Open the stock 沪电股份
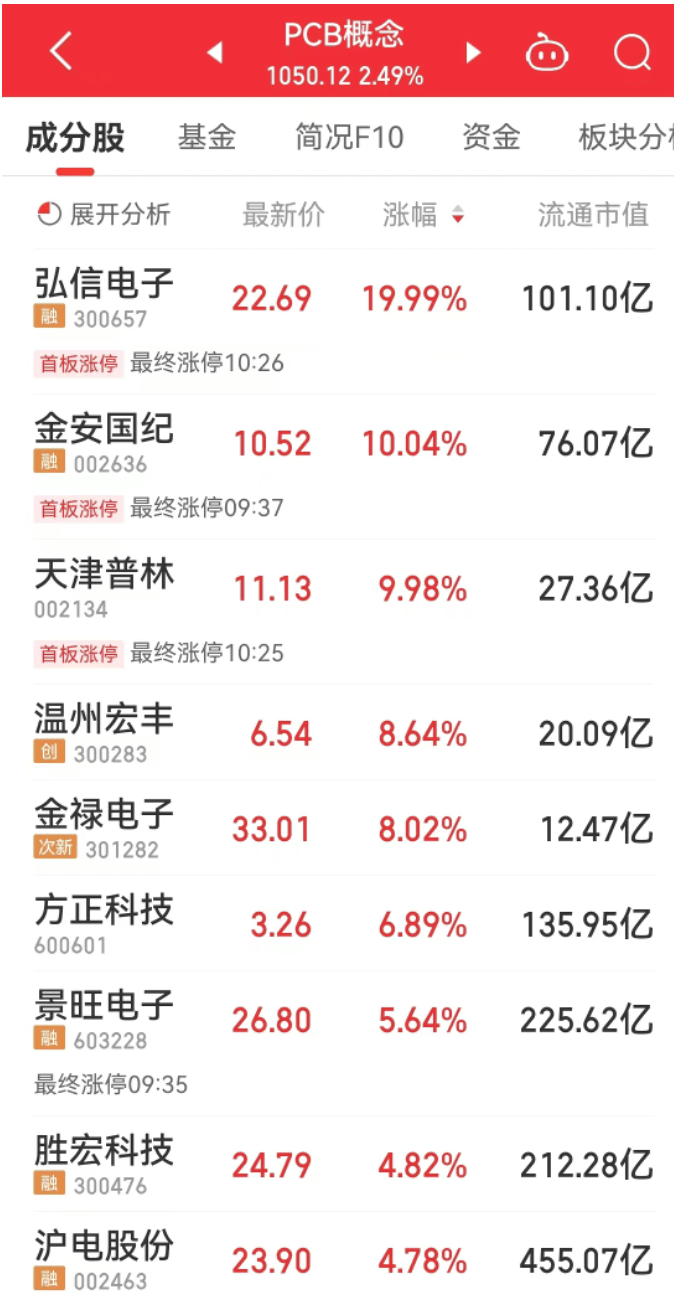Screen dimensions: 674x1300 tap(337, 1259)
